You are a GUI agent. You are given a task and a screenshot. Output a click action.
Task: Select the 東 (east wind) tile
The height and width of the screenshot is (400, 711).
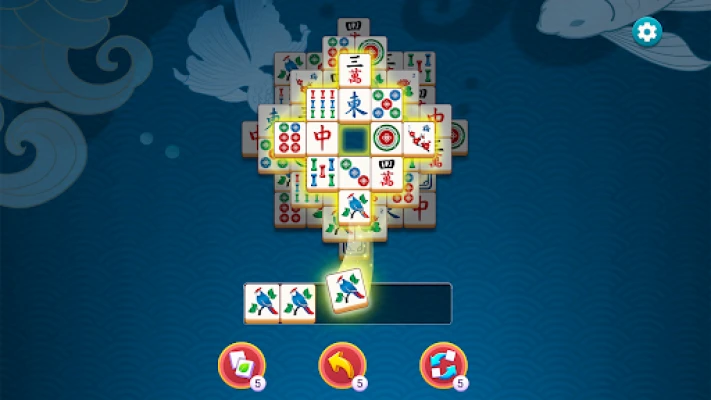[x=353, y=103]
